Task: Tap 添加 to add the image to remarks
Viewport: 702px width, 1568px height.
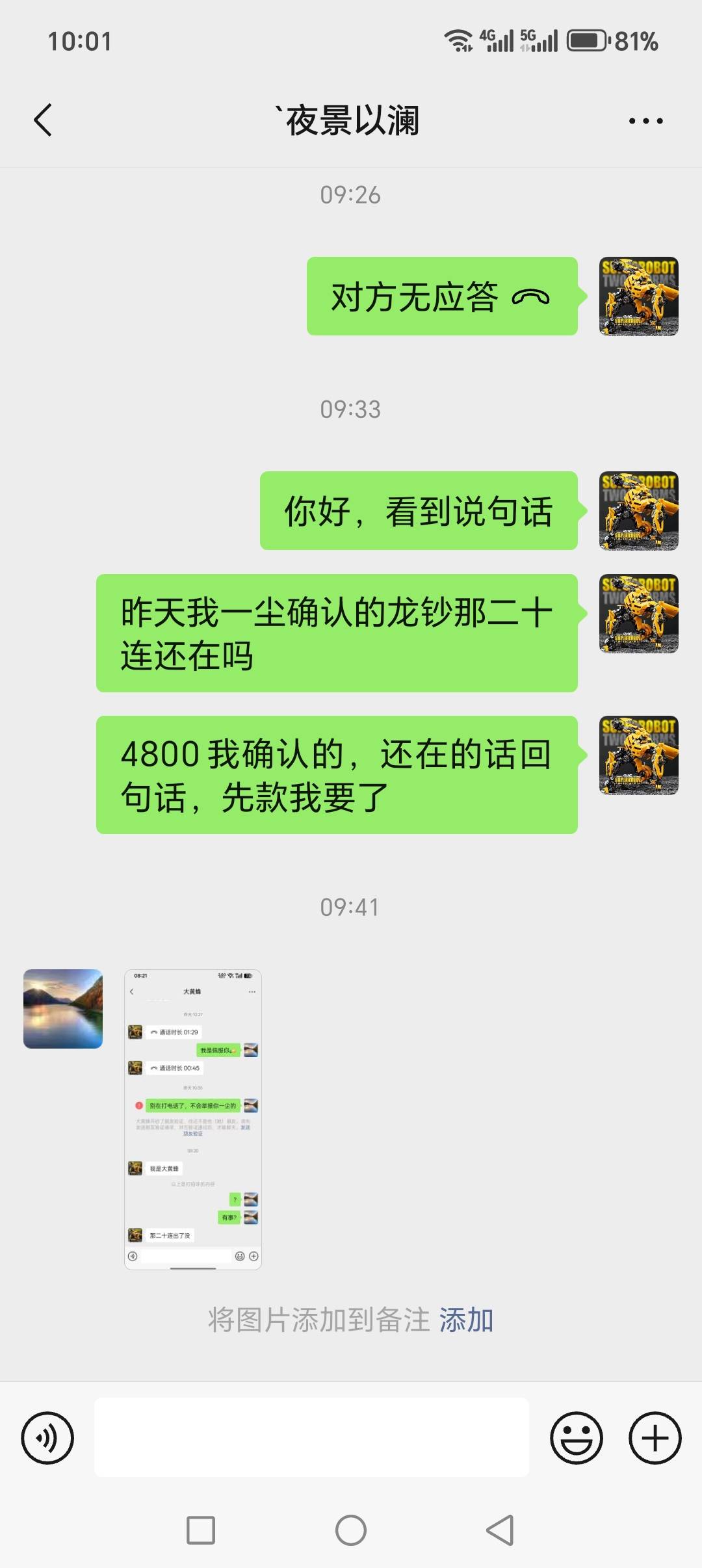Action: tap(466, 1320)
